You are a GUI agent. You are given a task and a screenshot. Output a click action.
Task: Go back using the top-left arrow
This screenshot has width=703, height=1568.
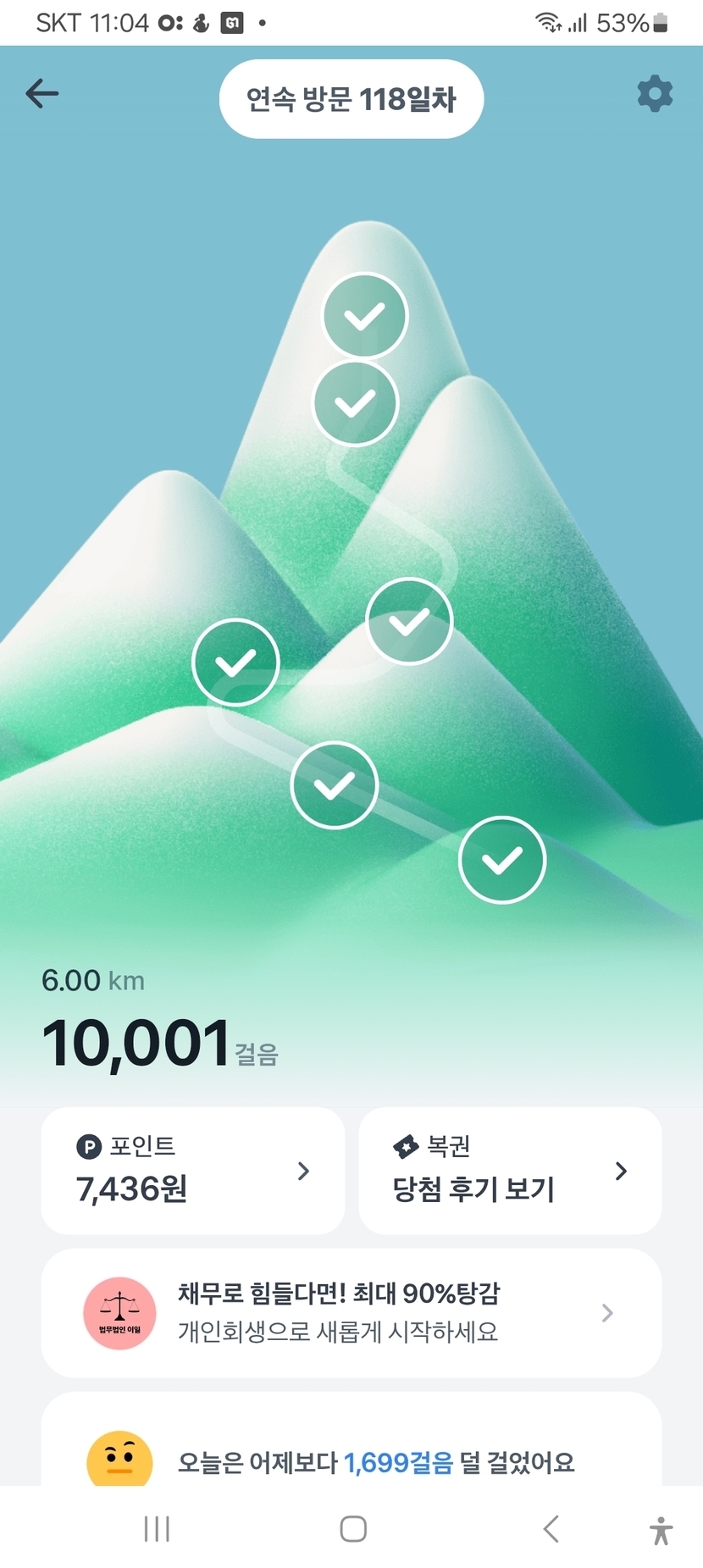[x=42, y=93]
